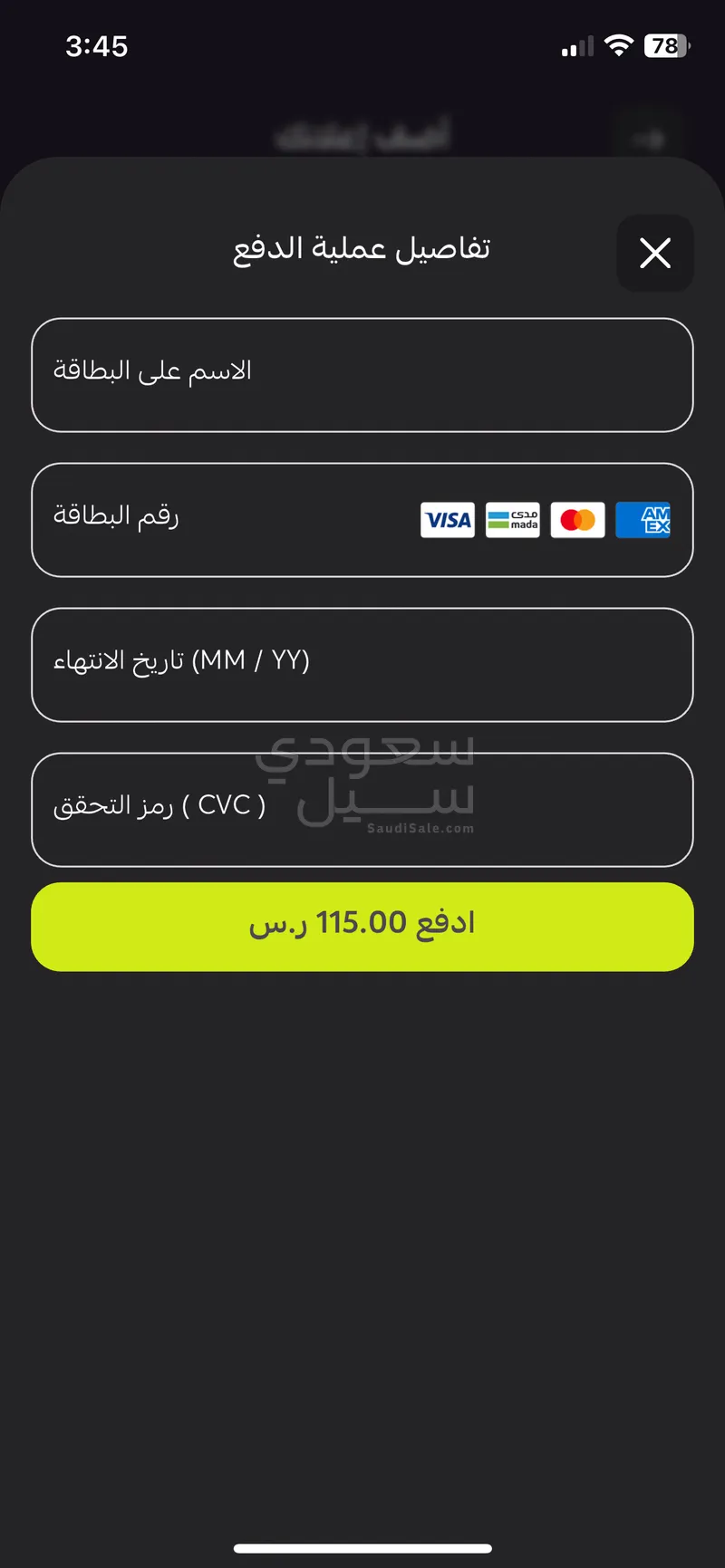Tap the dimmed header behind the sheet
This screenshot has width=725, height=1568.
[362, 131]
